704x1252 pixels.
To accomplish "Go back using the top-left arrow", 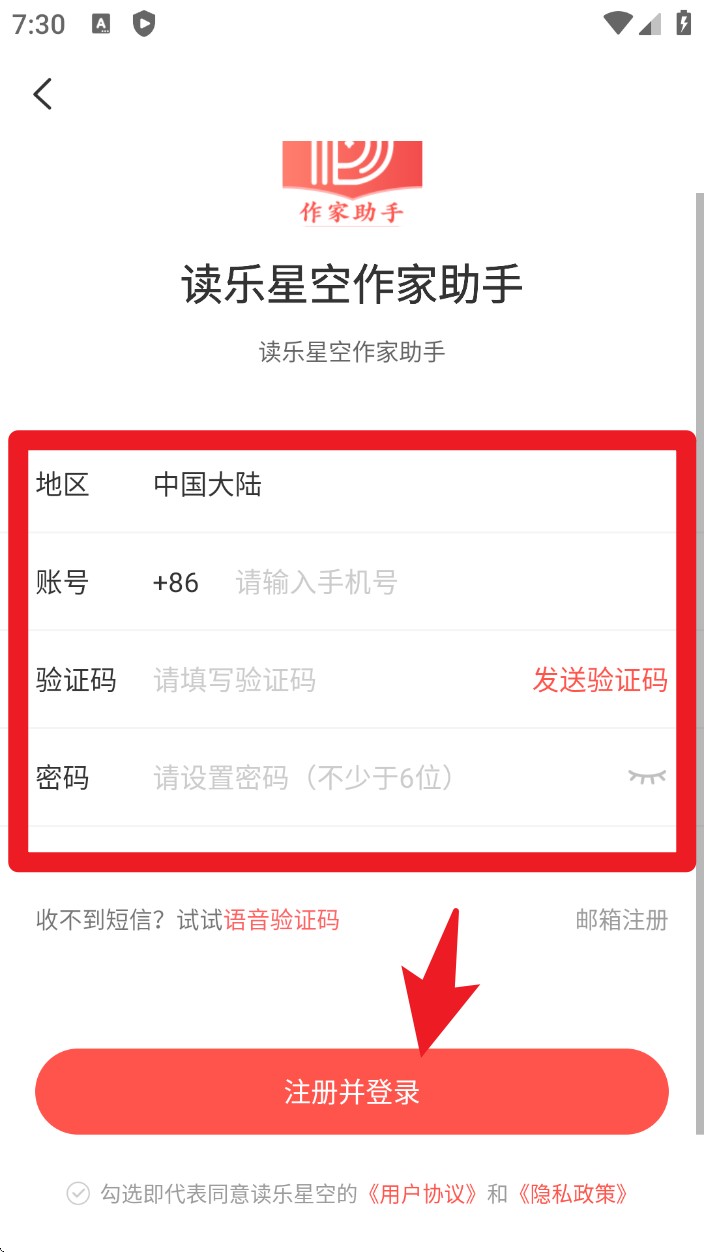I will [42, 94].
